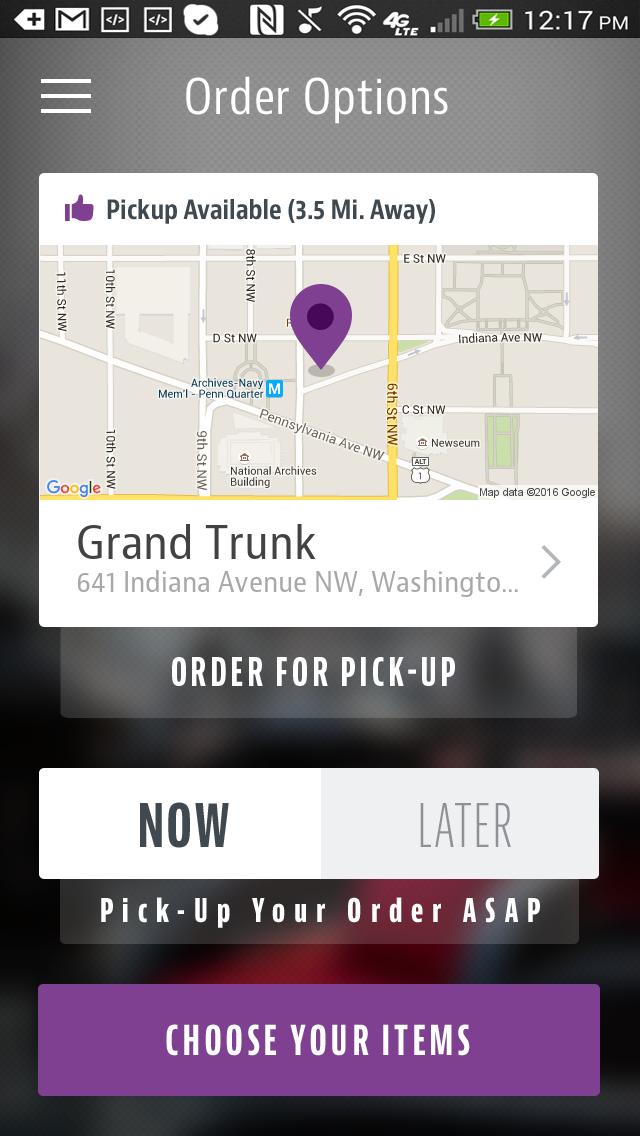The image size is (640, 1136).
Task: Open the hamburger drawer menu
Action: [x=66, y=97]
